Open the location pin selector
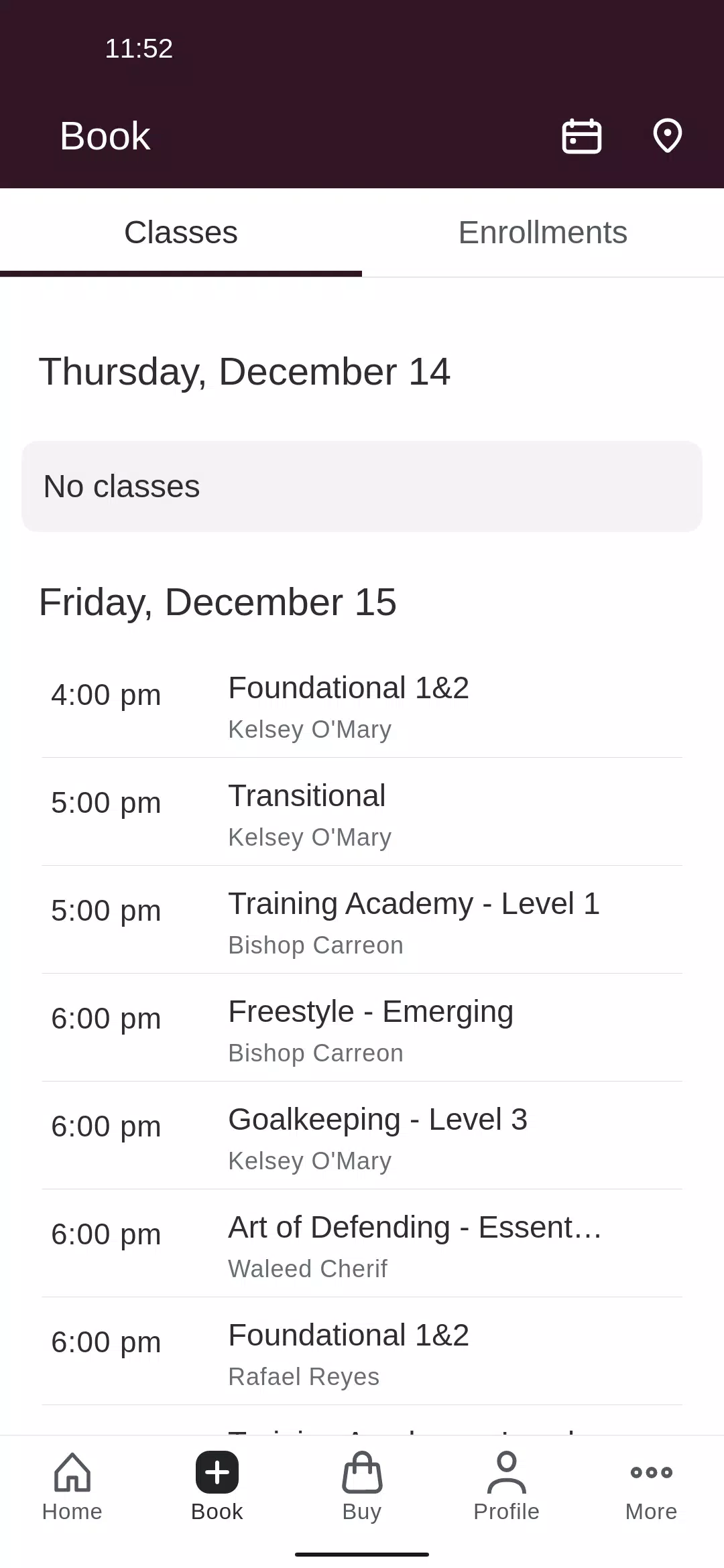Viewport: 724px width, 1568px height. (668, 136)
